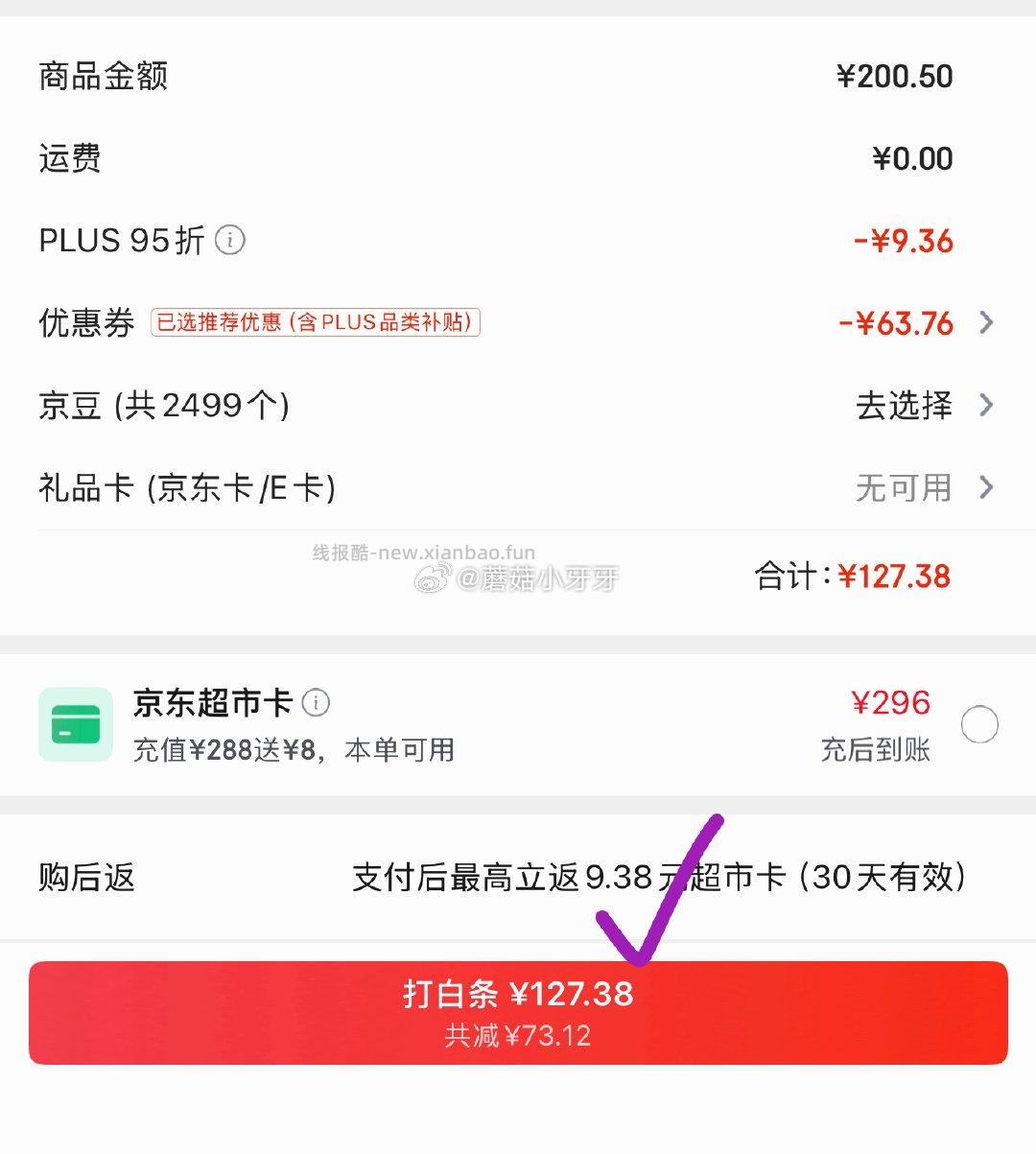Click the 商品金额 ¥200.50 line
This screenshot has height=1154, width=1036.
click(x=893, y=76)
